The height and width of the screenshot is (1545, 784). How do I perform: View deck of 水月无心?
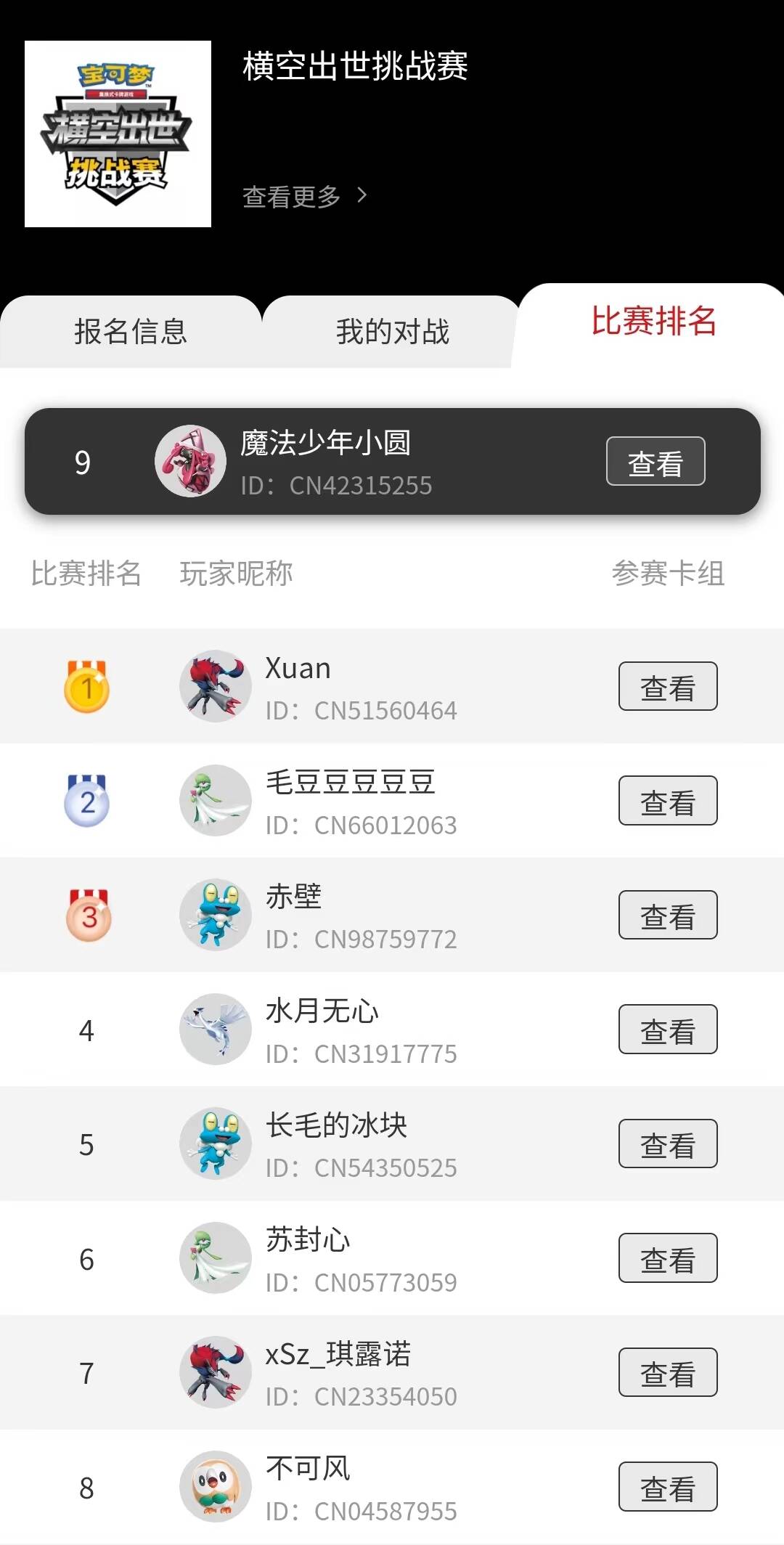pyautogui.click(x=668, y=1030)
